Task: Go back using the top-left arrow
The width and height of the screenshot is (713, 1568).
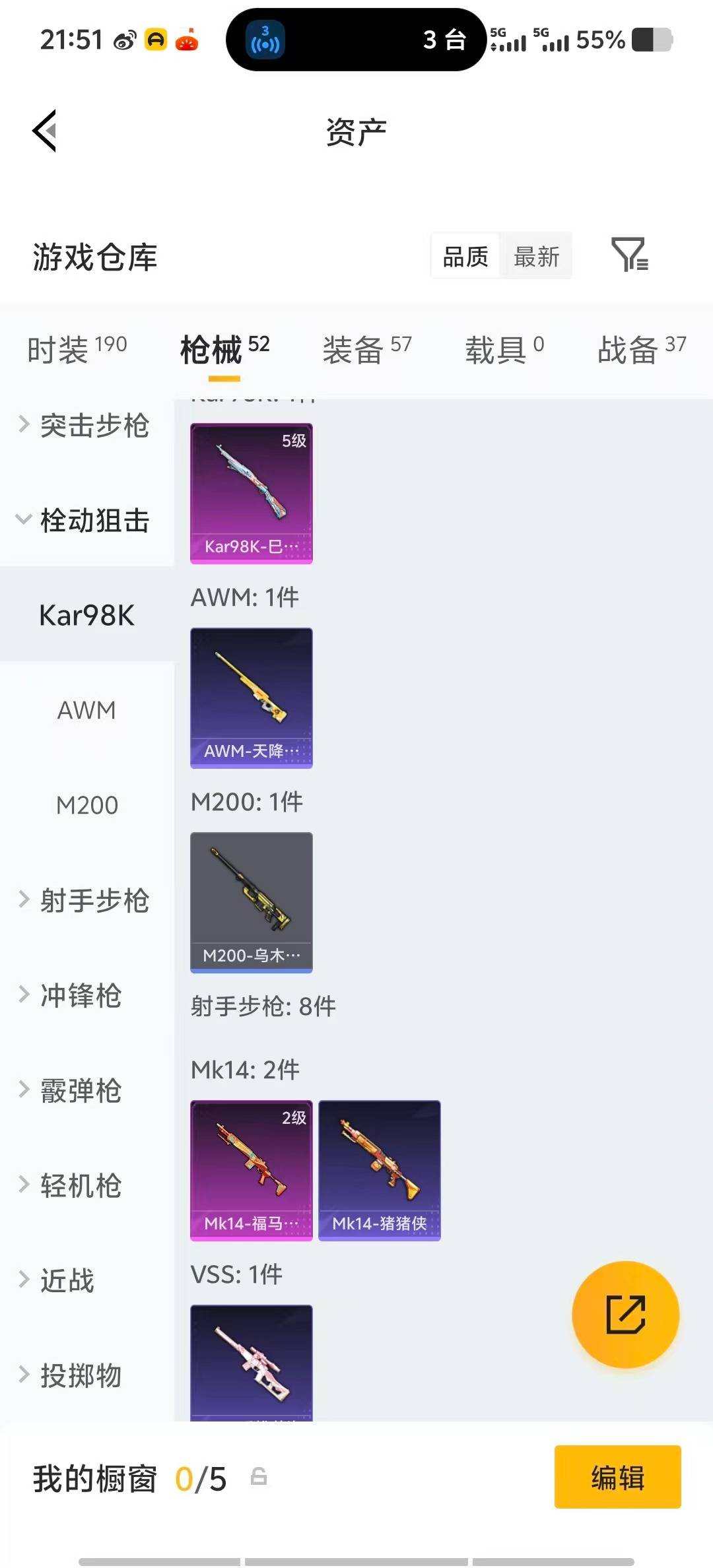Action: tap(45, 131)
